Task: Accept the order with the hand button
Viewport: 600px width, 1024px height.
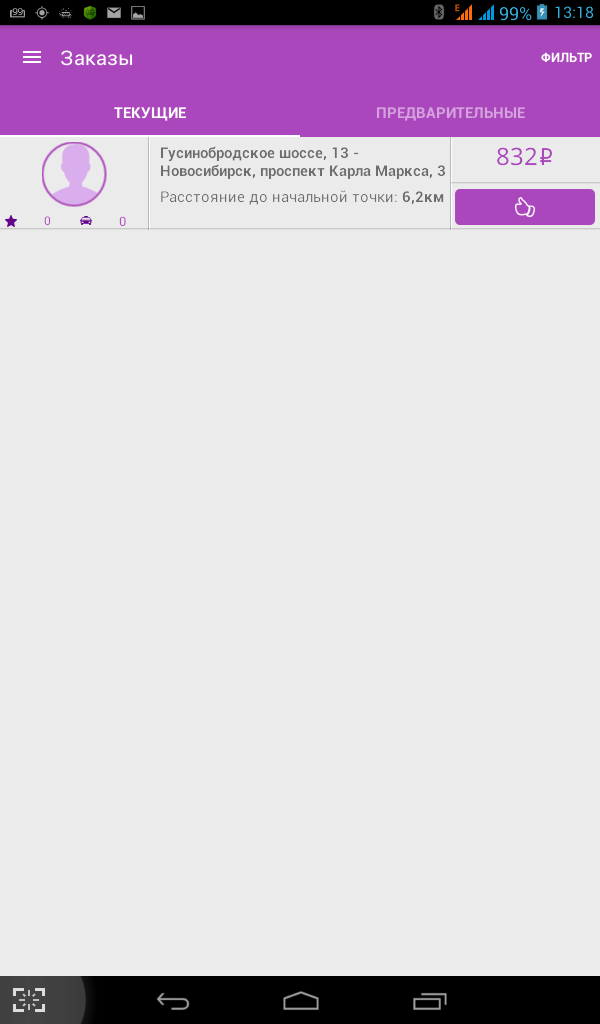Action: pos(525,207)
